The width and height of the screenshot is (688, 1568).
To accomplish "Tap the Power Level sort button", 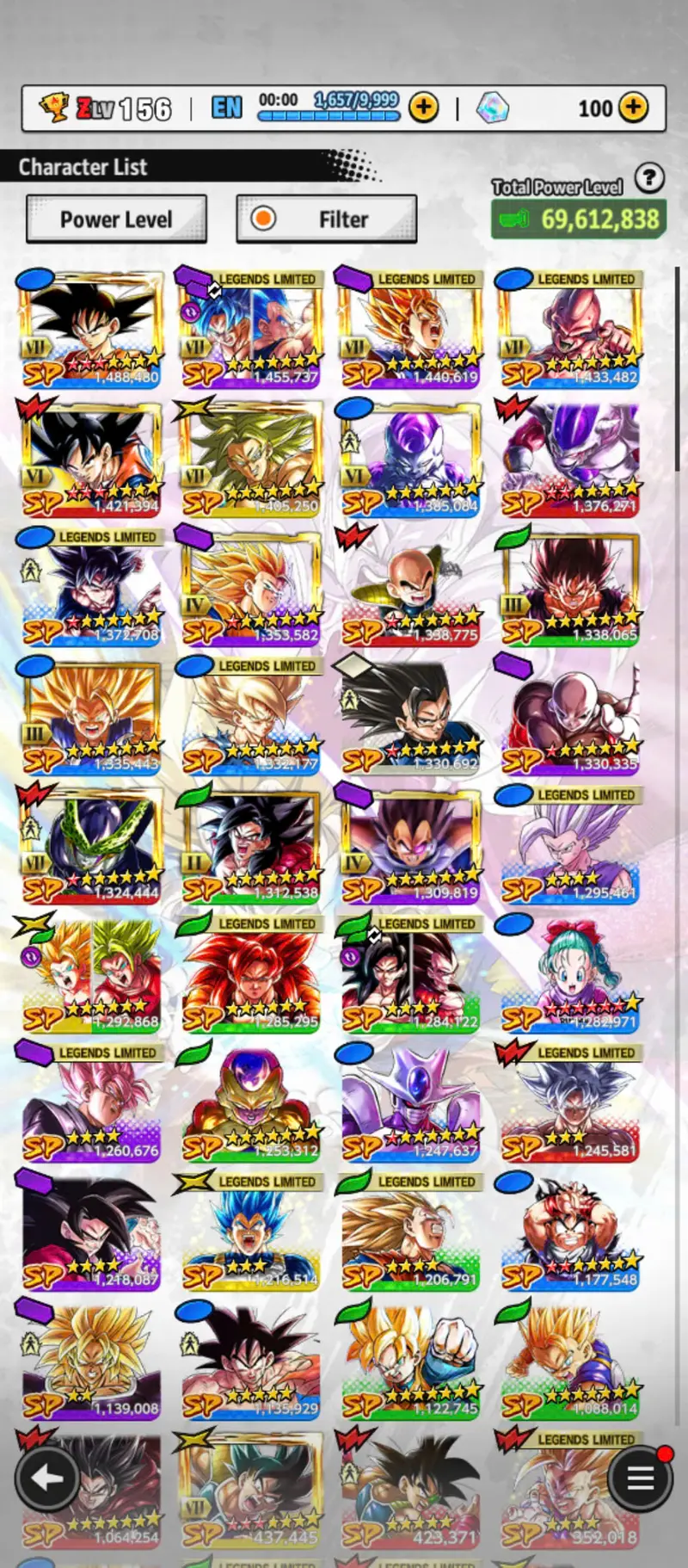I will (116, 219).
